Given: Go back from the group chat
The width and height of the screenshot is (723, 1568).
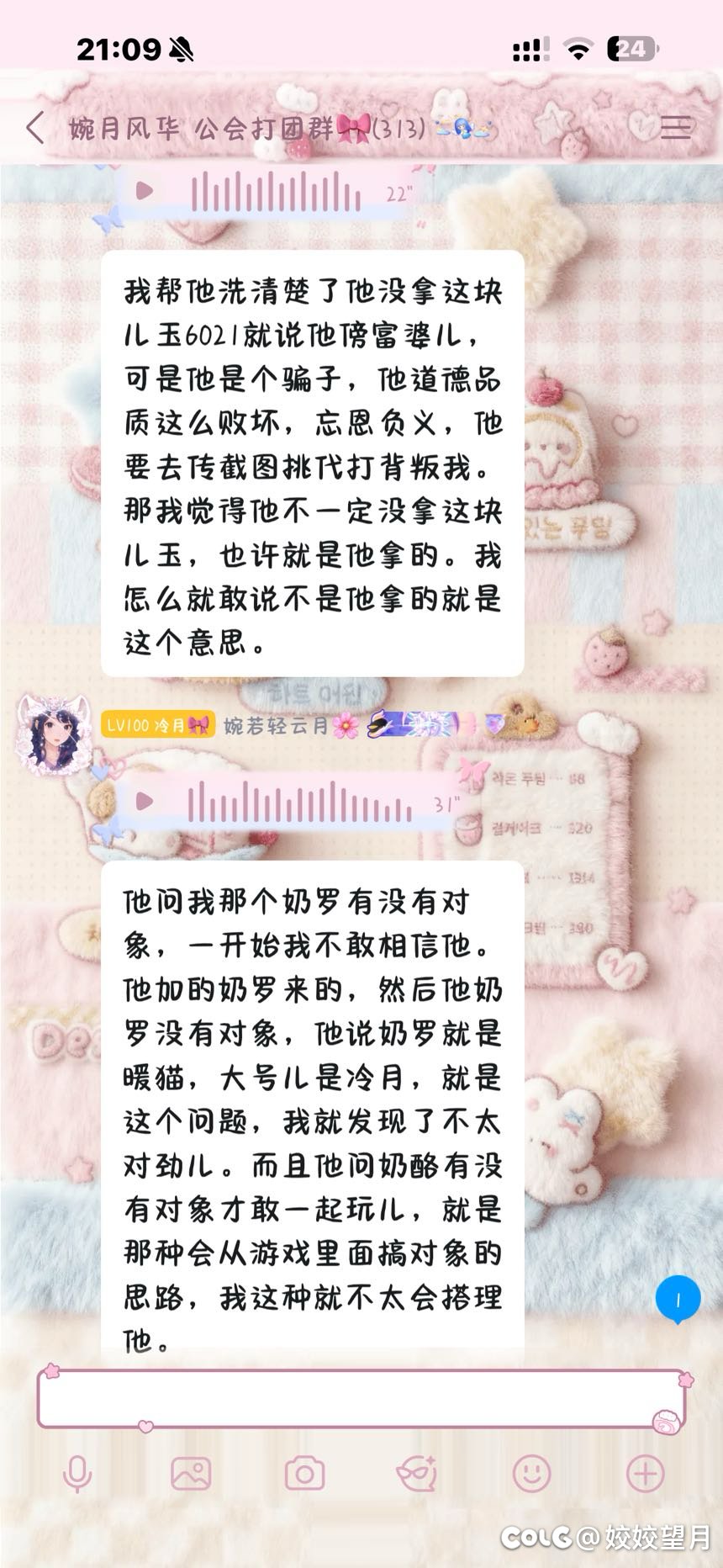Looking at the screenshot, I should click(35, 129).
